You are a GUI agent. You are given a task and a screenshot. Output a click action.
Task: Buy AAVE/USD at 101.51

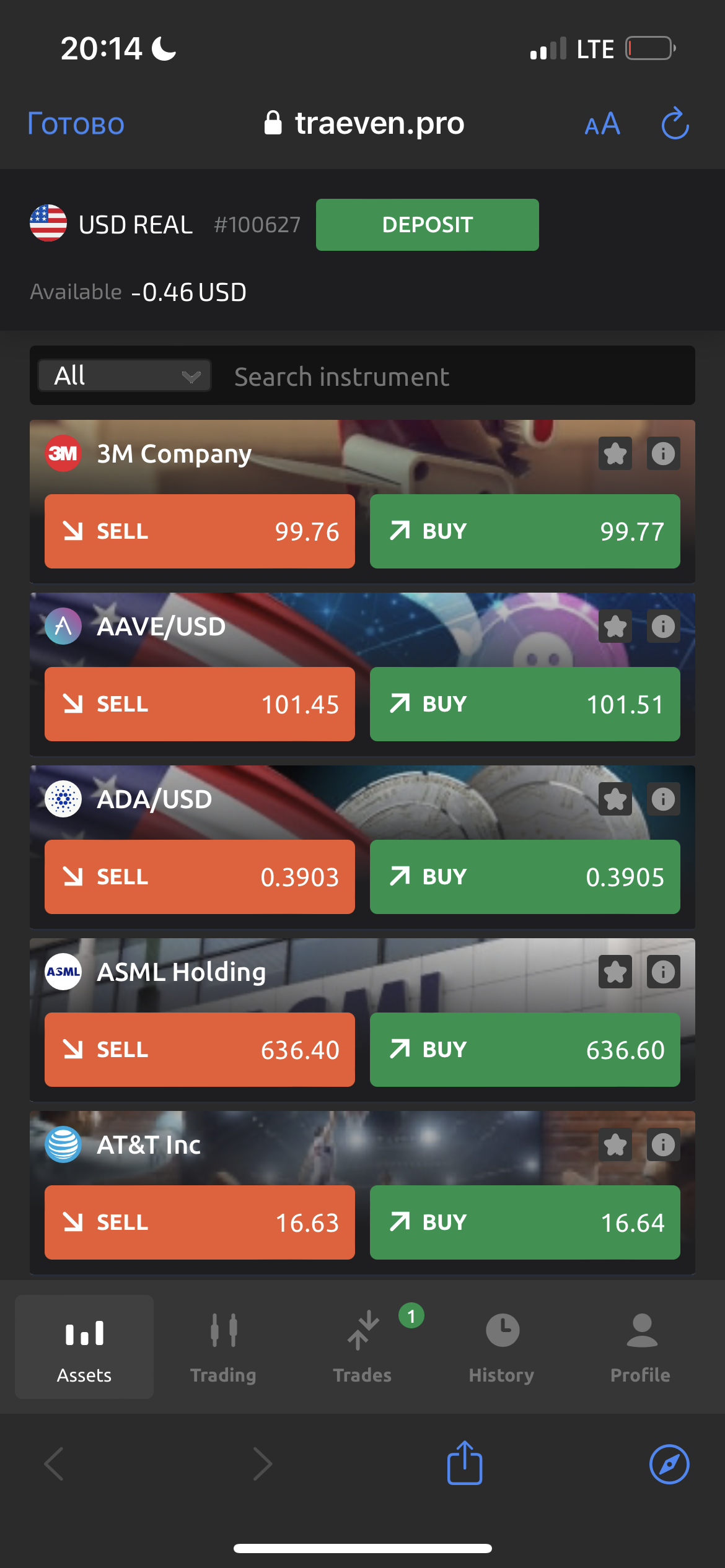[524, 704]
